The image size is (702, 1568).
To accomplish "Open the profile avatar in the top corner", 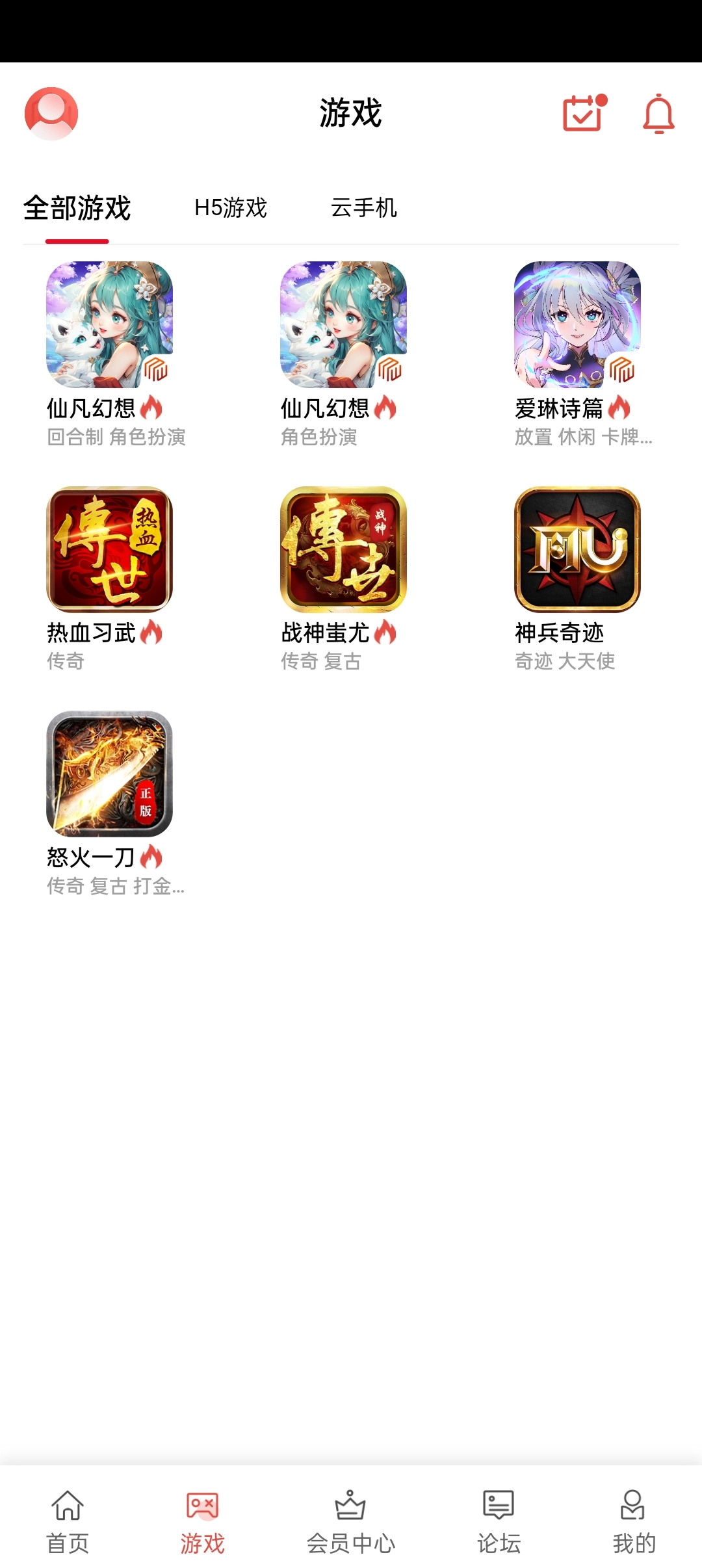I will click(52, 113).
